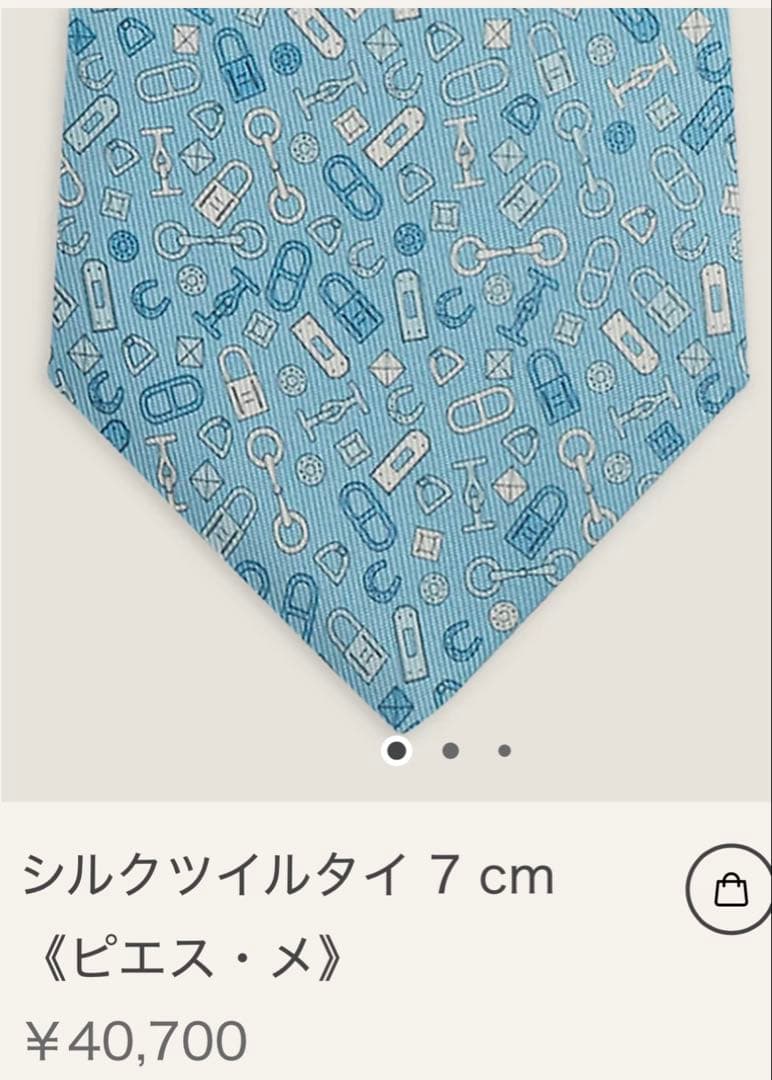772x1080 pixels.
Task: Select the cart icon on the product card
Action: point(730,887)
